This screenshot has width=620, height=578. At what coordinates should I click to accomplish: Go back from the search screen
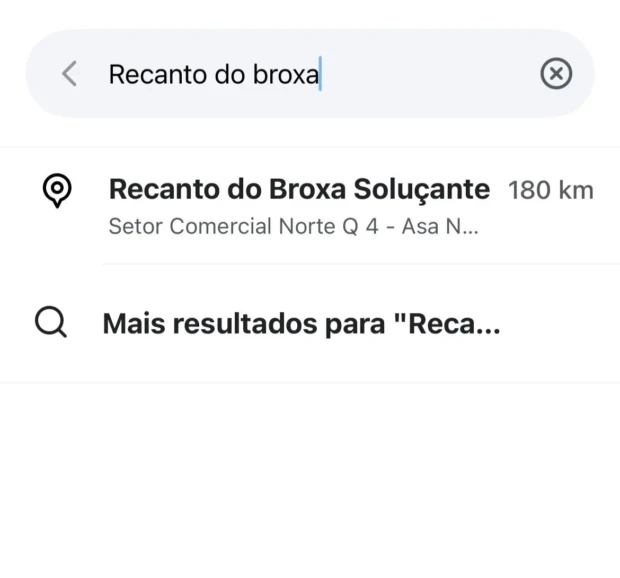click(x=69, y=74)
